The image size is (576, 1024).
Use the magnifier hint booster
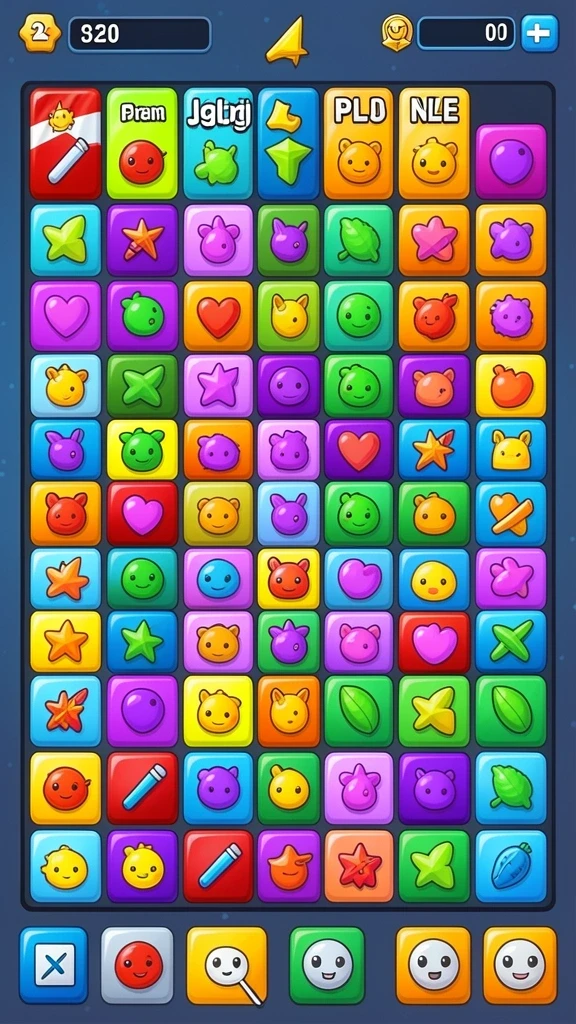coord(227,965)
